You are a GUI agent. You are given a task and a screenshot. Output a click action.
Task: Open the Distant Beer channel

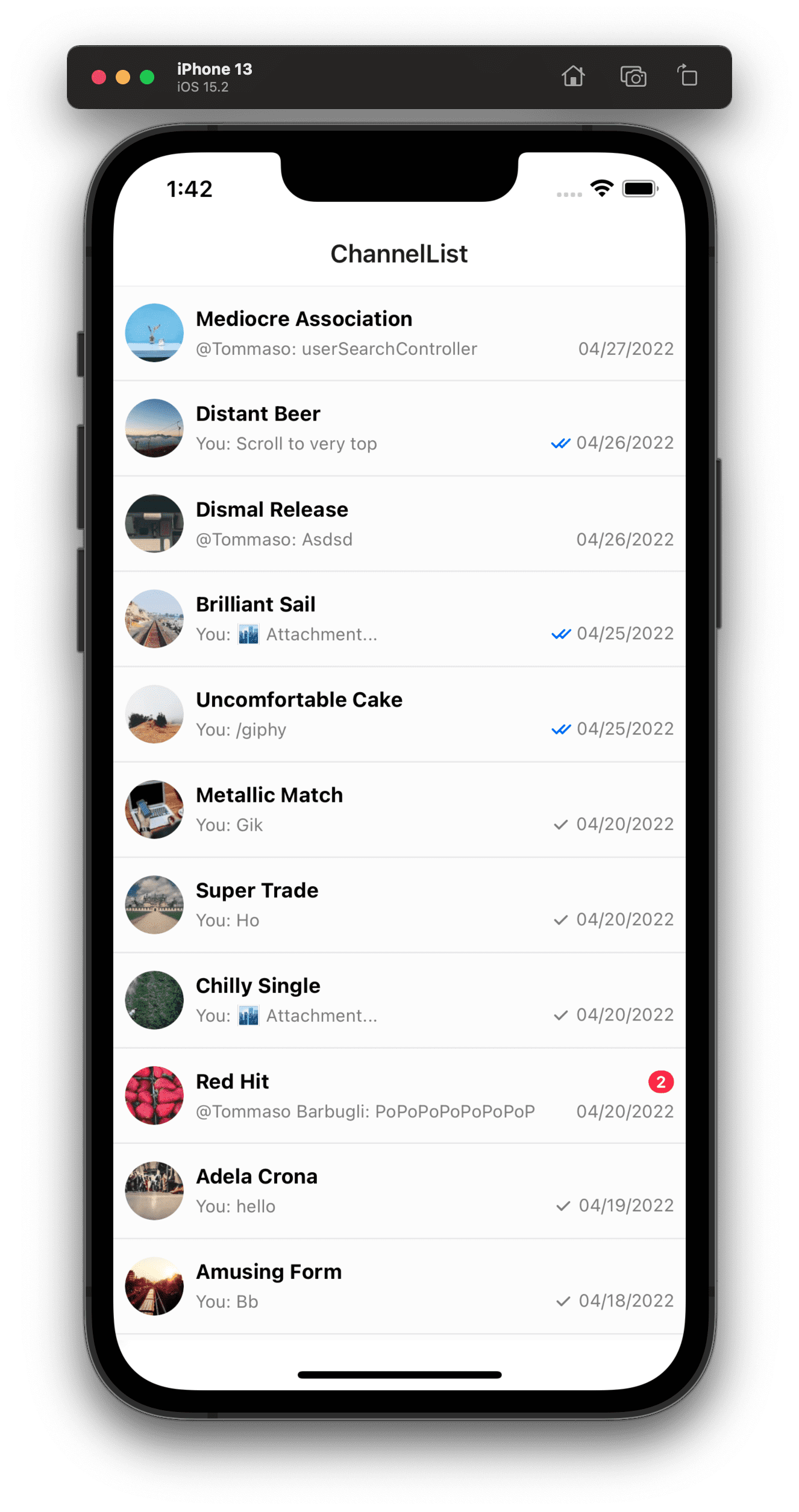point(399,428)
